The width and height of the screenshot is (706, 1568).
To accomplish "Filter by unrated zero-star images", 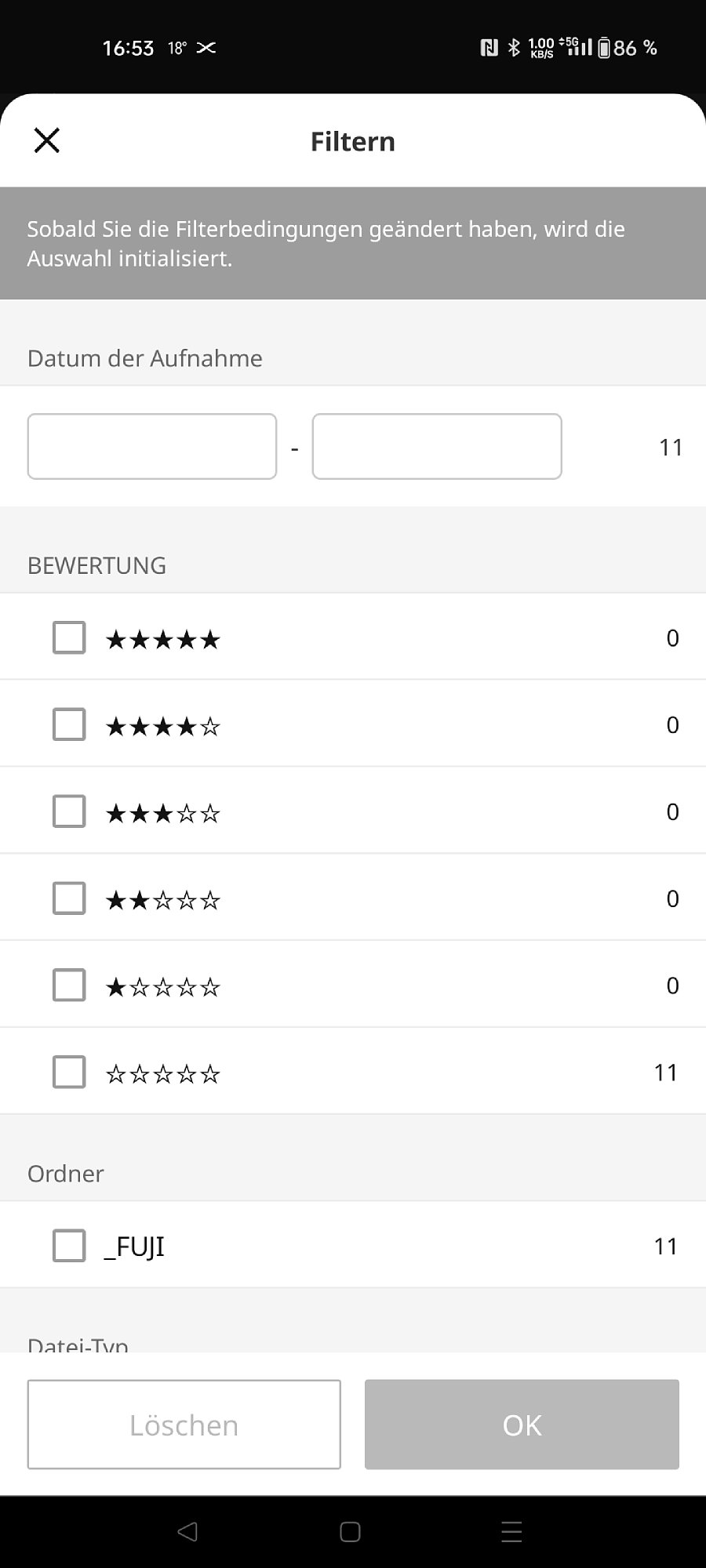I will [69, 1072].
